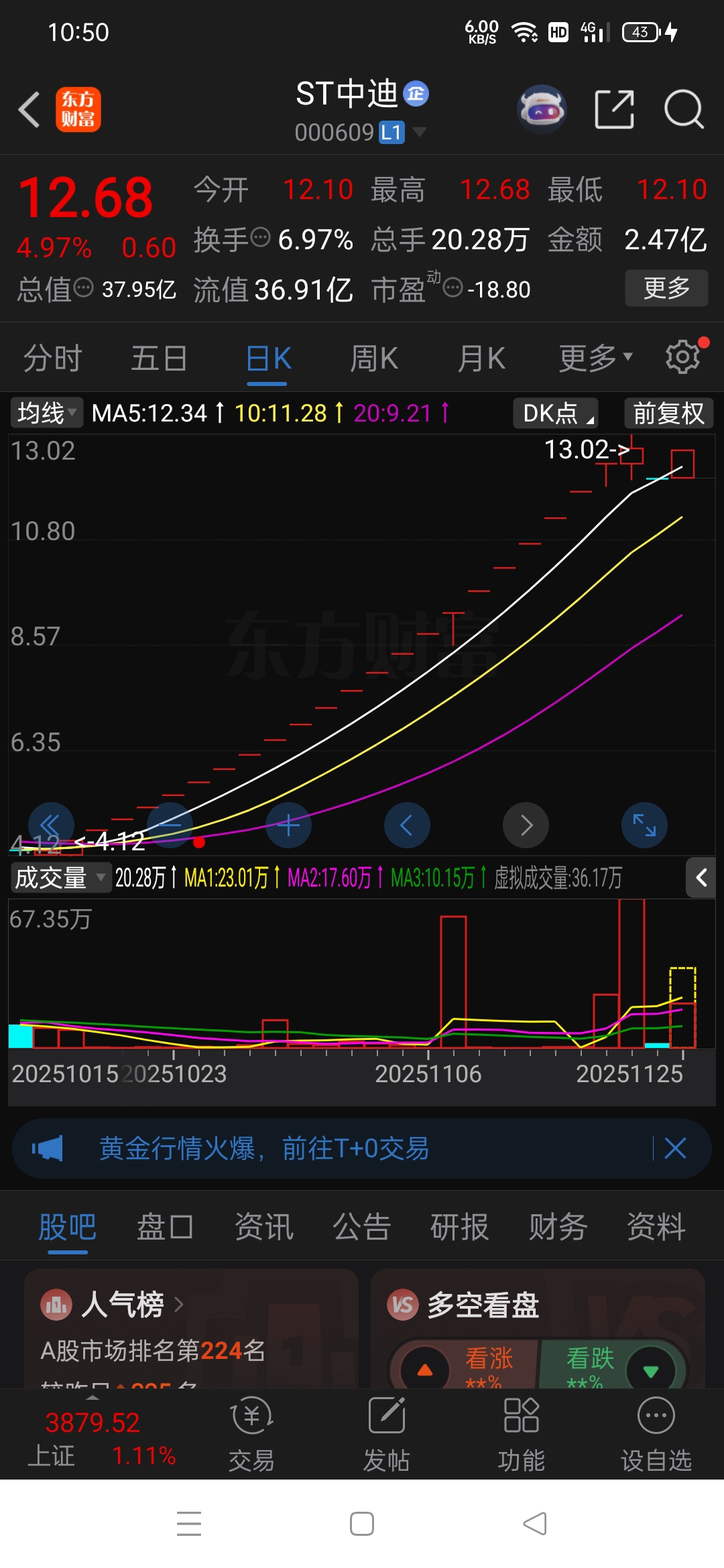Open the robot assistant avatar
724x1568 pixels.
click(542, 109)
